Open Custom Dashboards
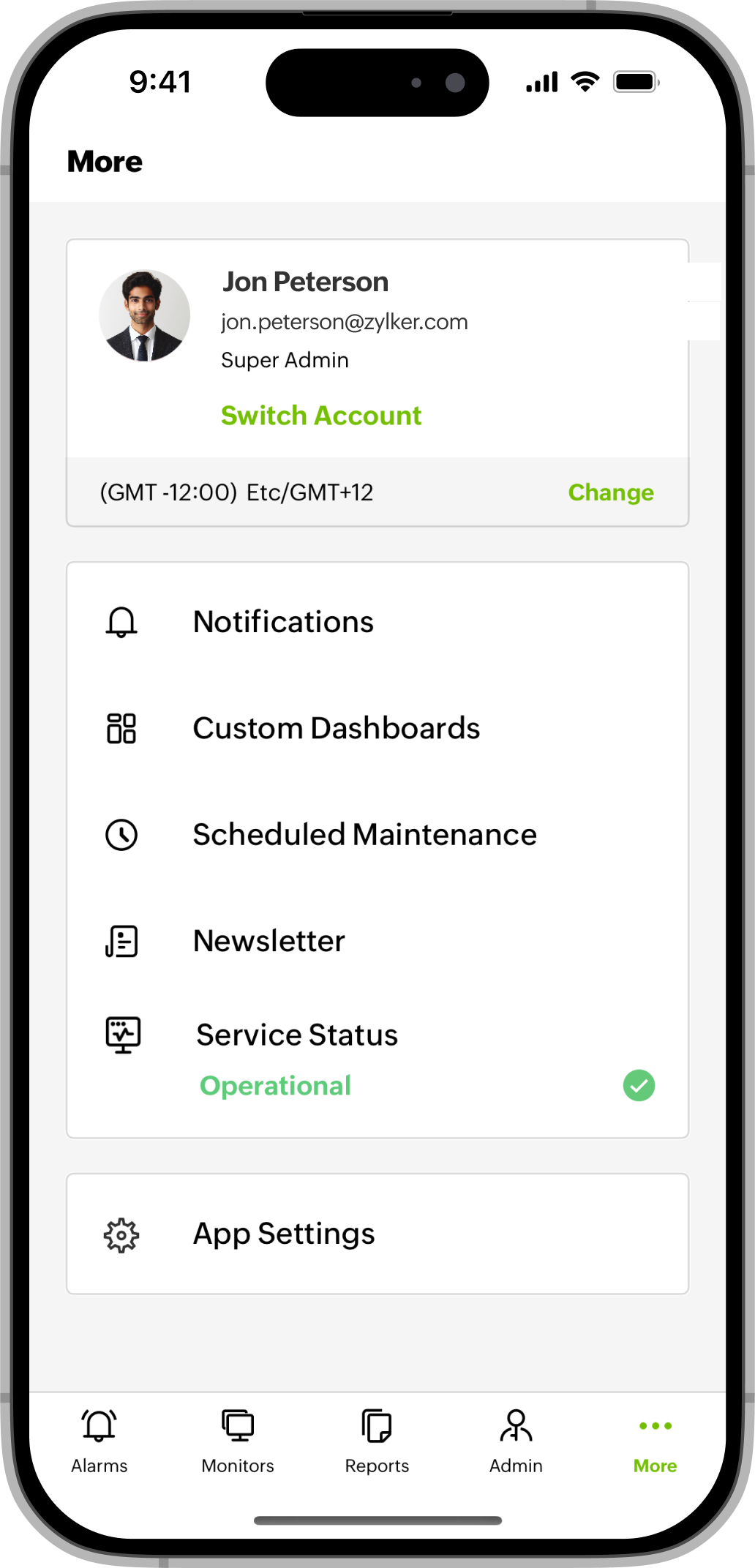This screenshot has height=1568, width=755. click(x=336, y=728)
